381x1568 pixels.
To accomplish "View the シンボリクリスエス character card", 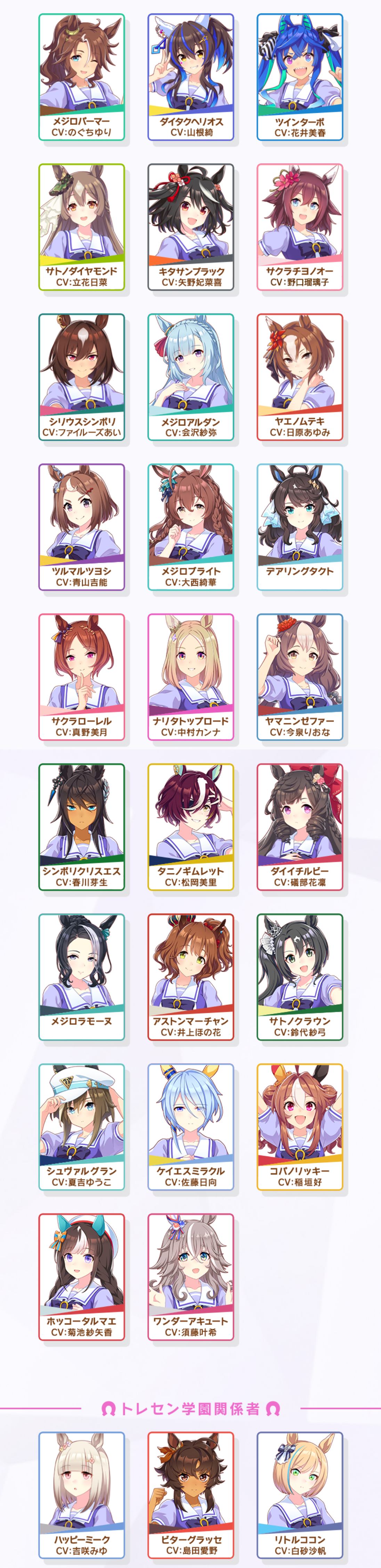I will 82,827.
